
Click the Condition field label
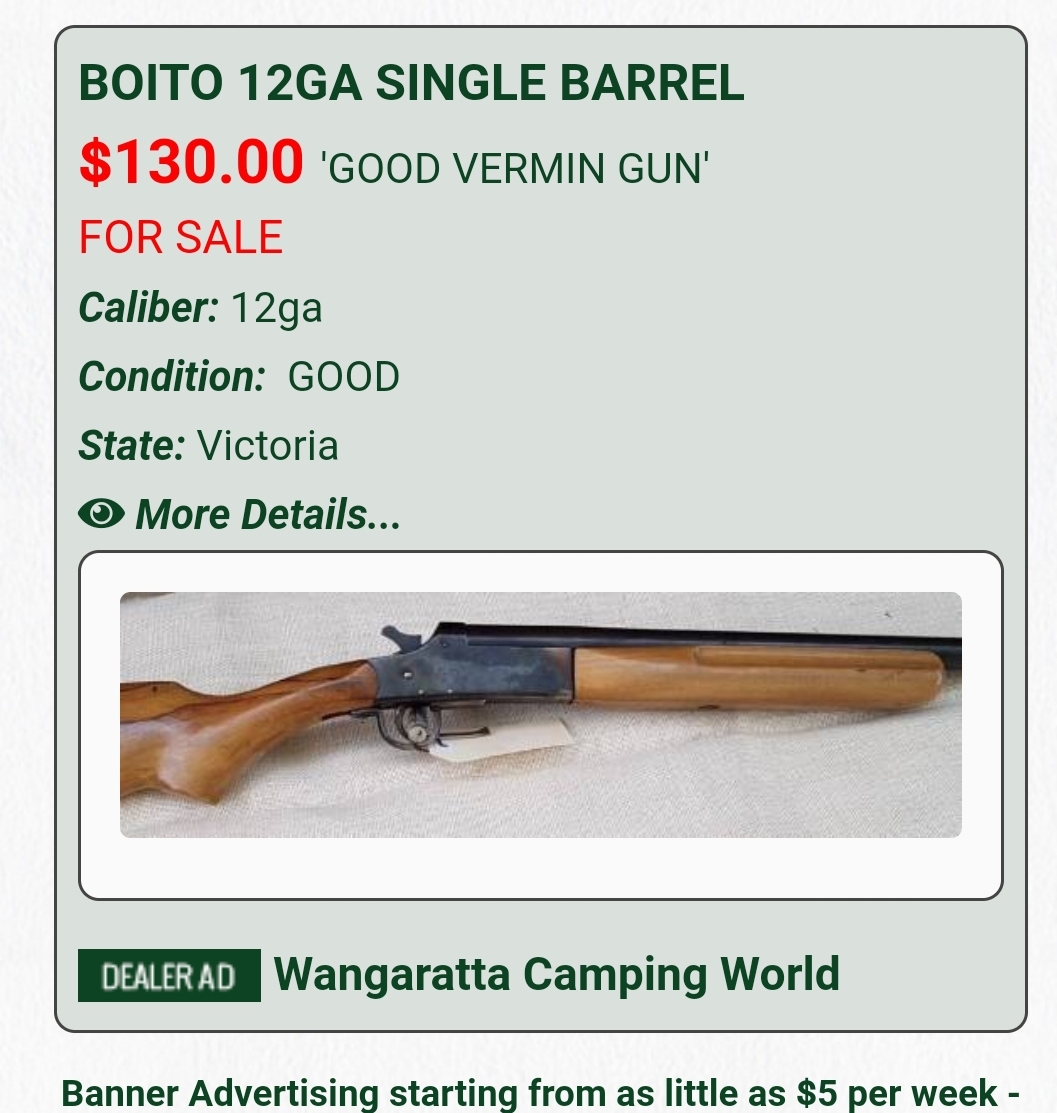click(x=169, y=376)
